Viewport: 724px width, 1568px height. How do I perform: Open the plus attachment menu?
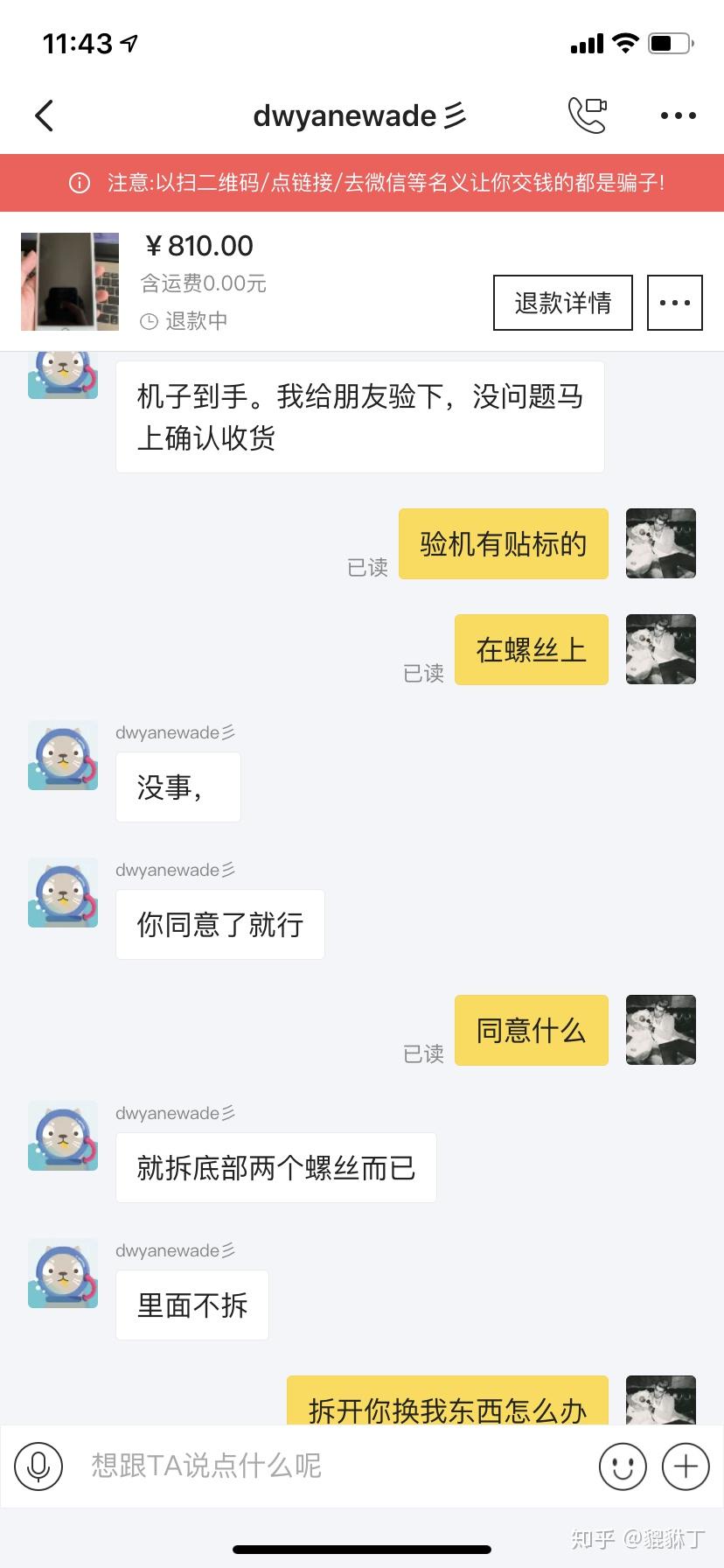pos(686,1466)
